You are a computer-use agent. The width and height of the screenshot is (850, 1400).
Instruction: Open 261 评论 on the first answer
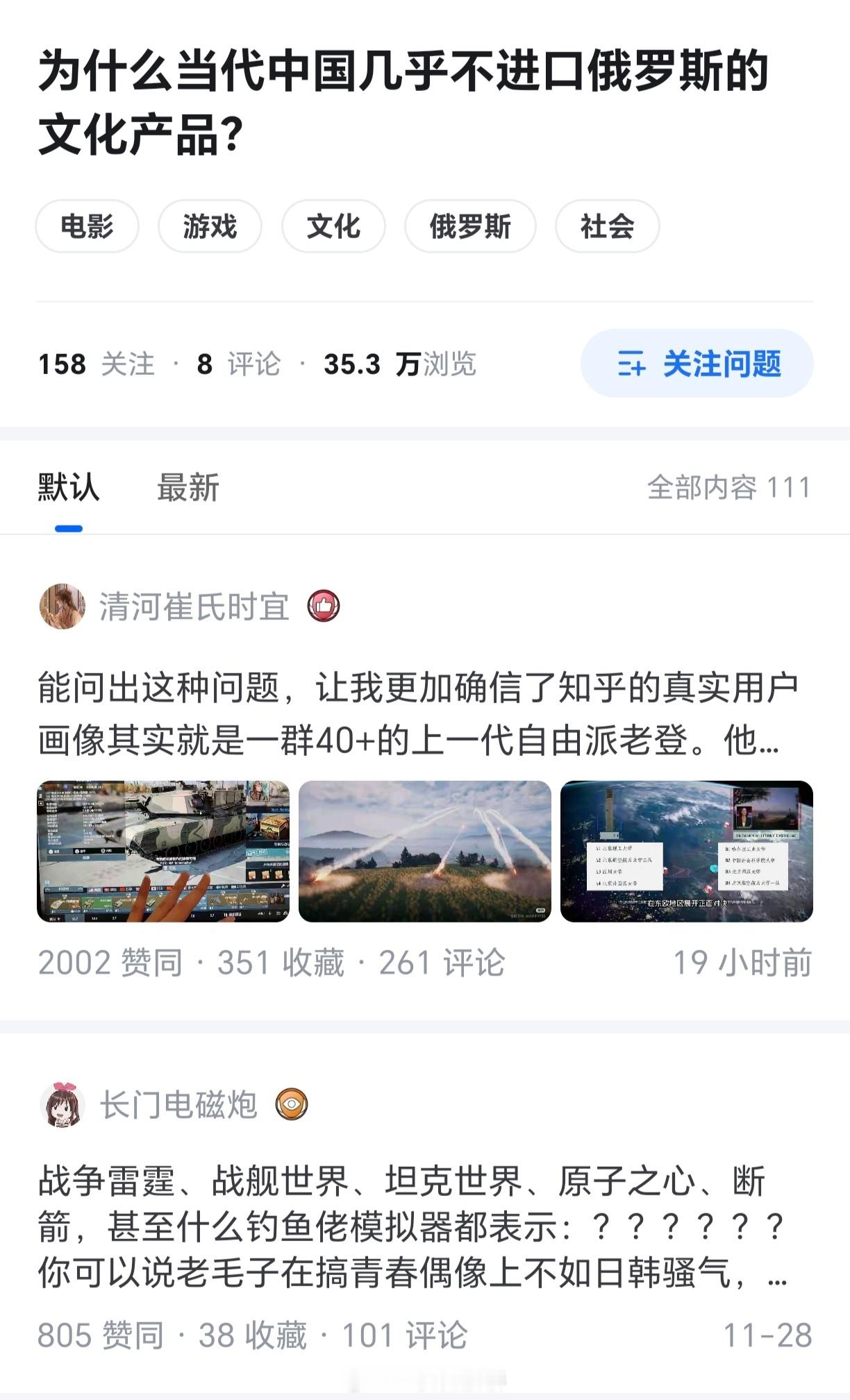click(x=444, y=961)
